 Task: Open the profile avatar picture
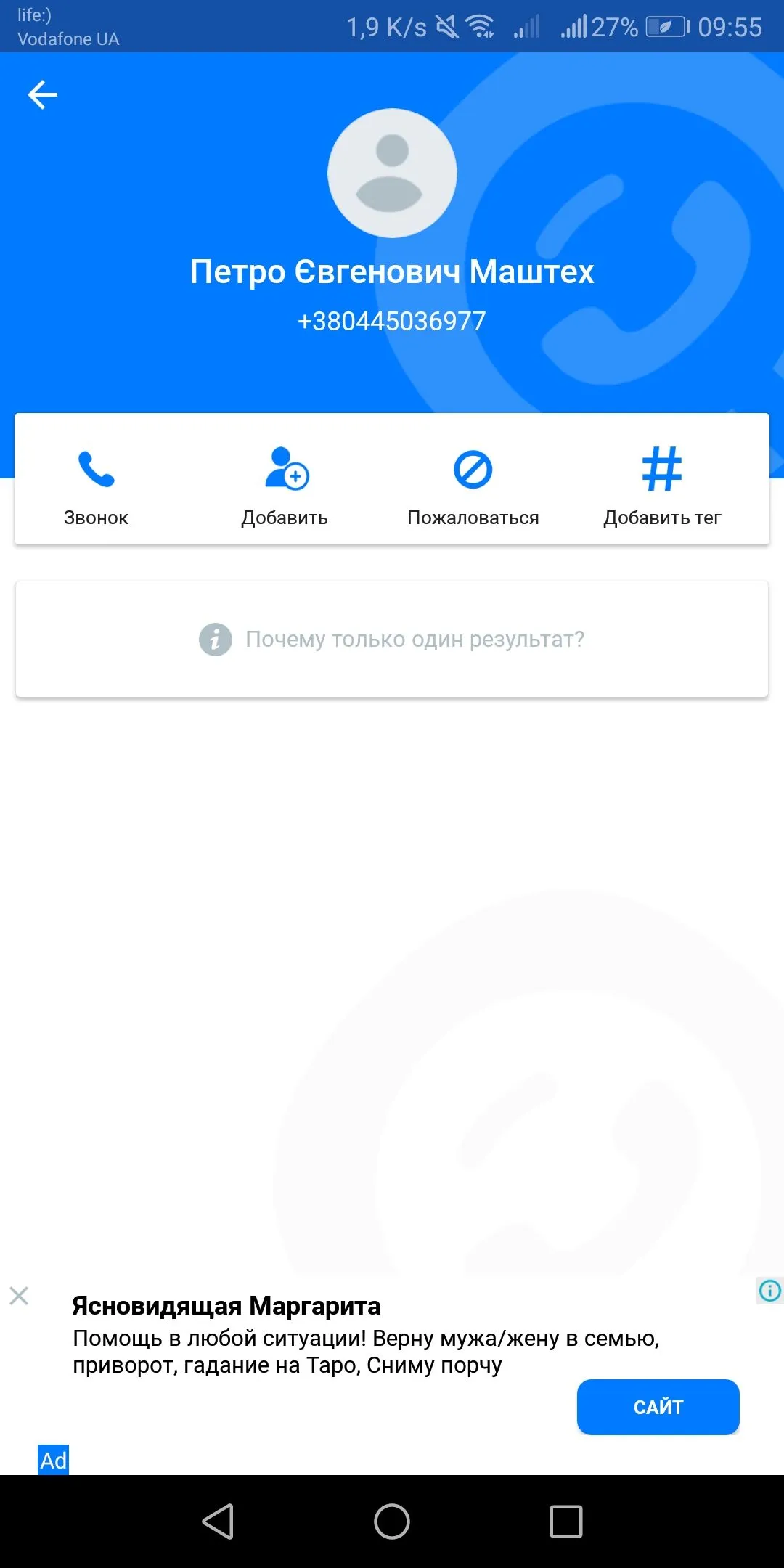tap(392, 173)
